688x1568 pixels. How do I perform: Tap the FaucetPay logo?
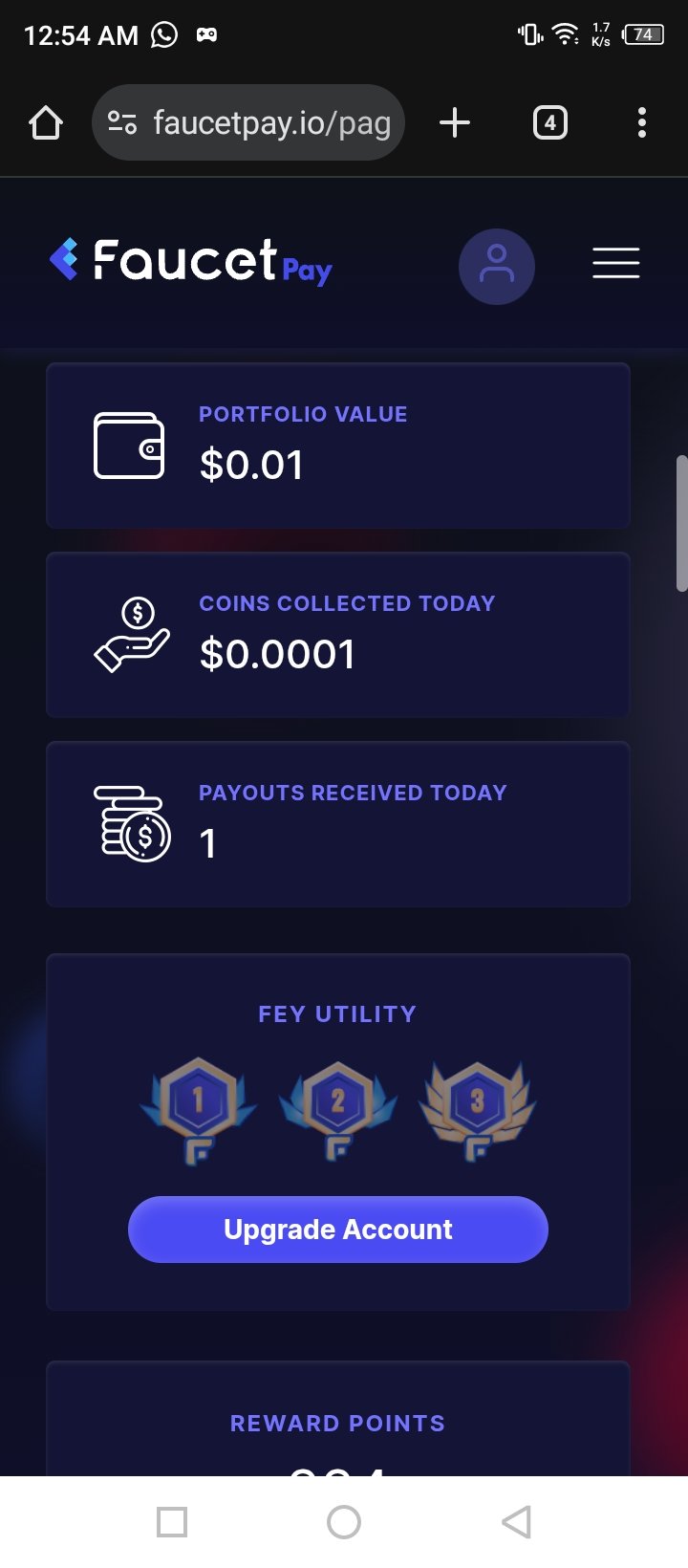[x=191, y=261]
